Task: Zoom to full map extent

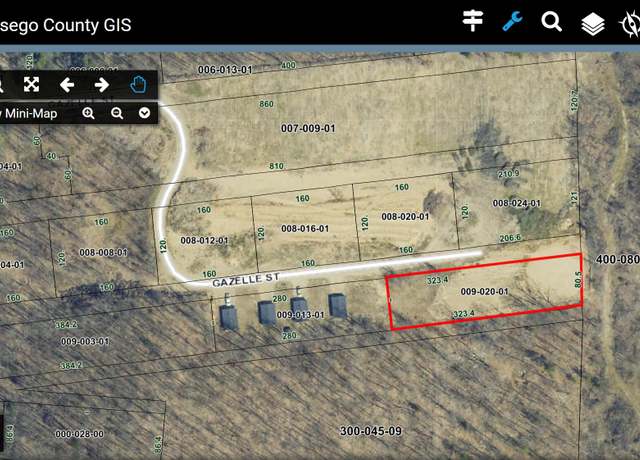Action: coord(31,85)
